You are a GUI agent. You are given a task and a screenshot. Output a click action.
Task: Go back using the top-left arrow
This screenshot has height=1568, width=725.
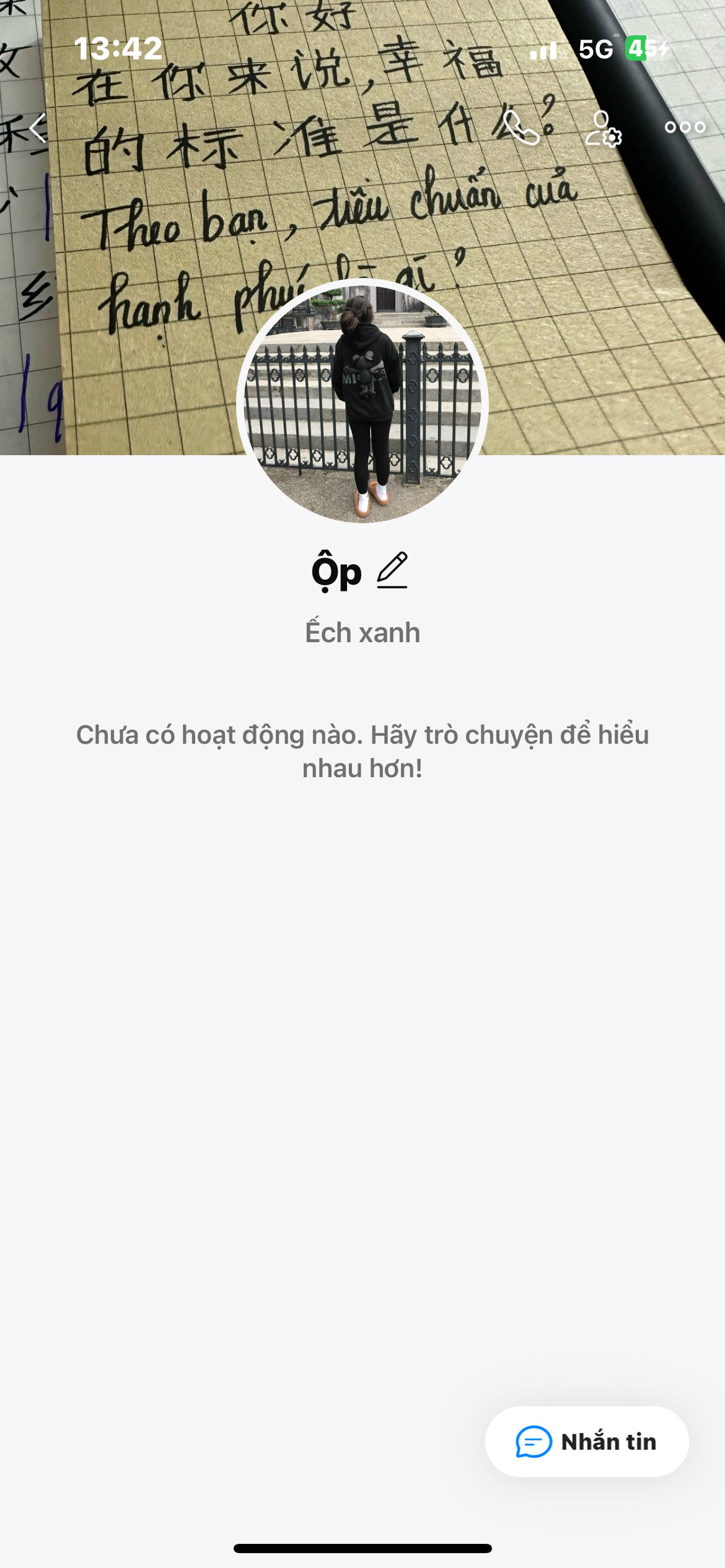pyautogui.click(x=38, y=128)
